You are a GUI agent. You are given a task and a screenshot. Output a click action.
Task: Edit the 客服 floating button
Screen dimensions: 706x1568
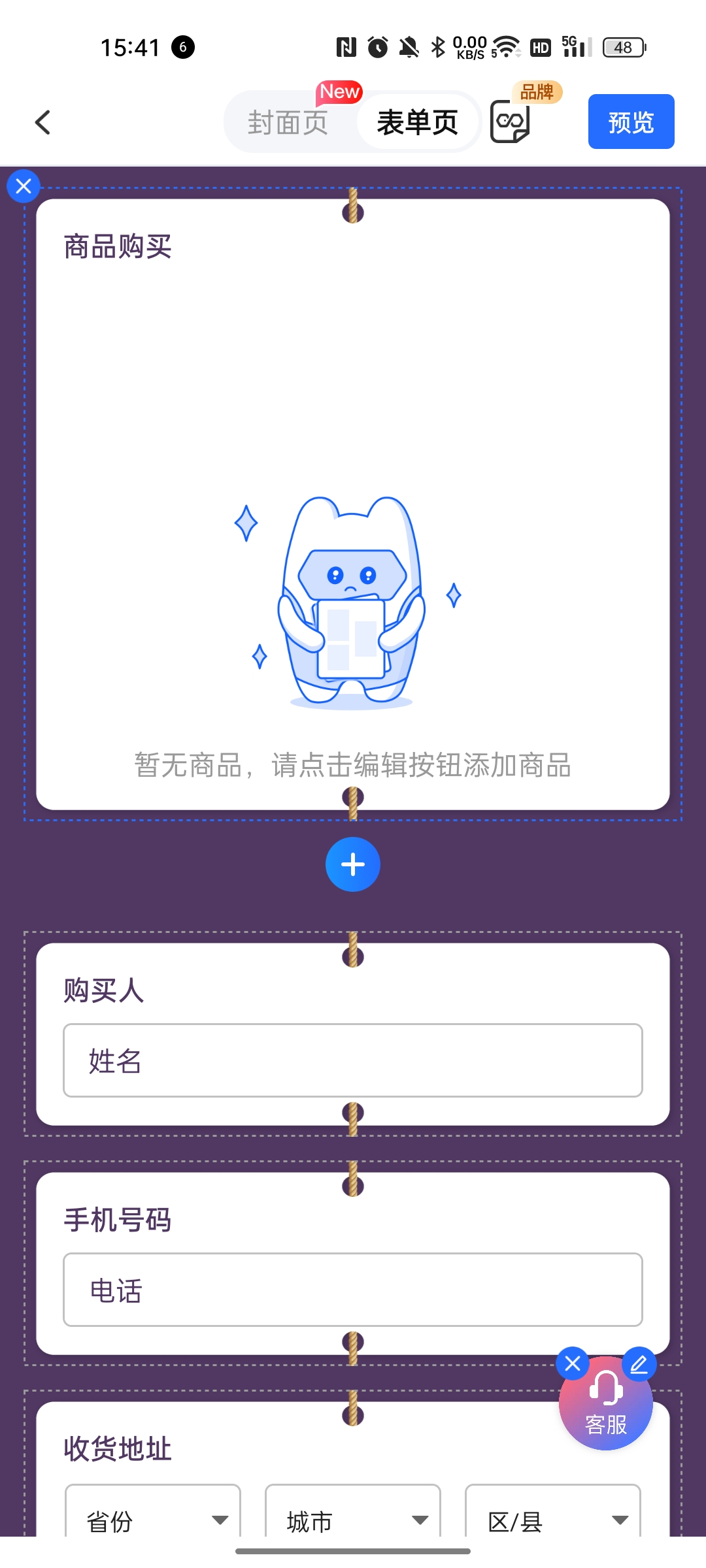click(x=639, y=1364)
